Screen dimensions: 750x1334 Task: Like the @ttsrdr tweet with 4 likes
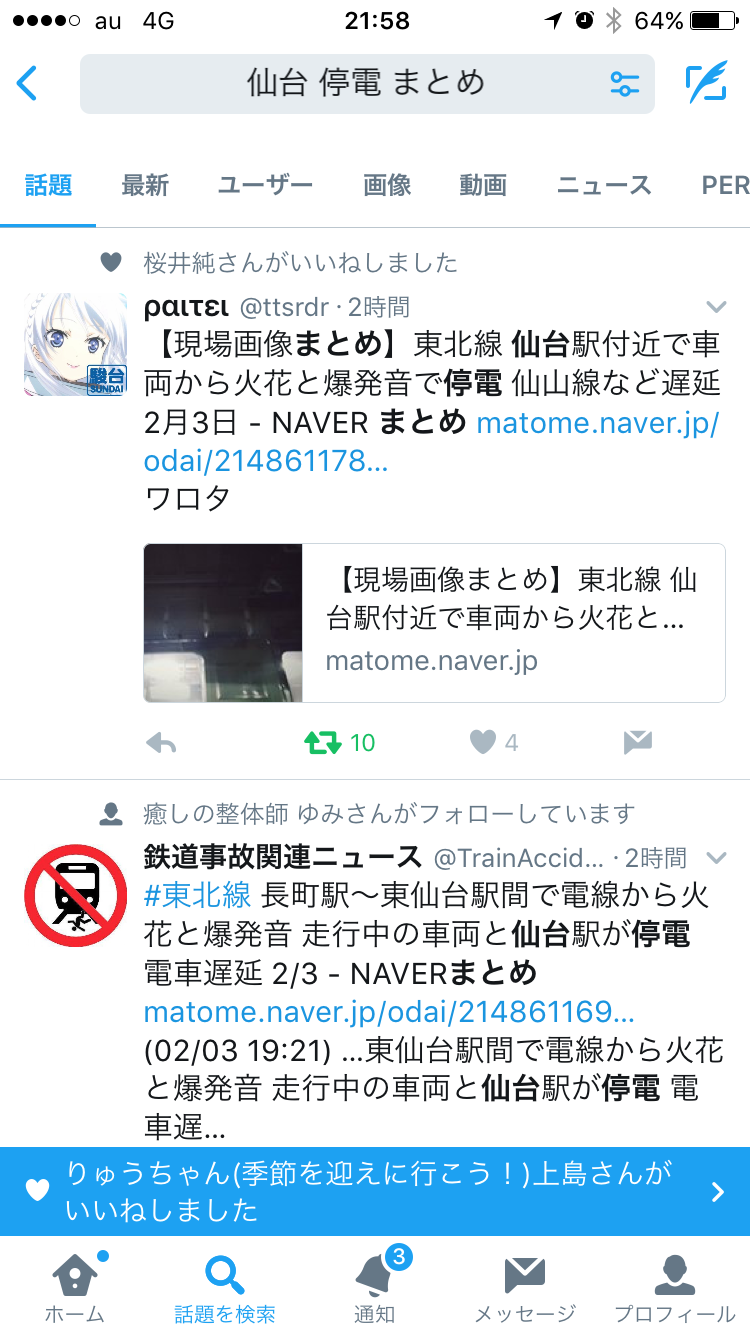pyautogui.click(x=484, y=742)
